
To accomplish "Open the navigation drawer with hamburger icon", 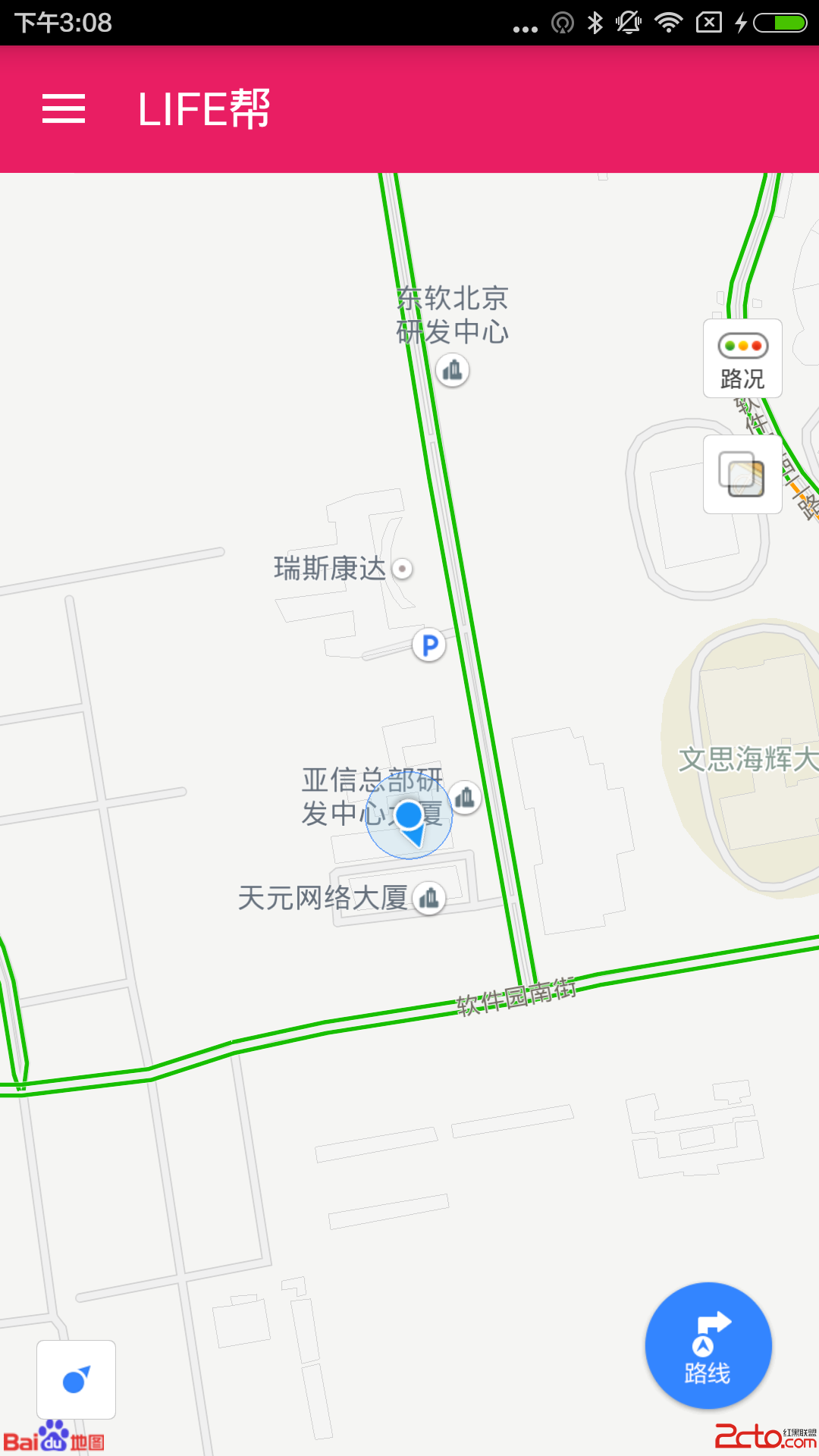I will pos(64,110).
